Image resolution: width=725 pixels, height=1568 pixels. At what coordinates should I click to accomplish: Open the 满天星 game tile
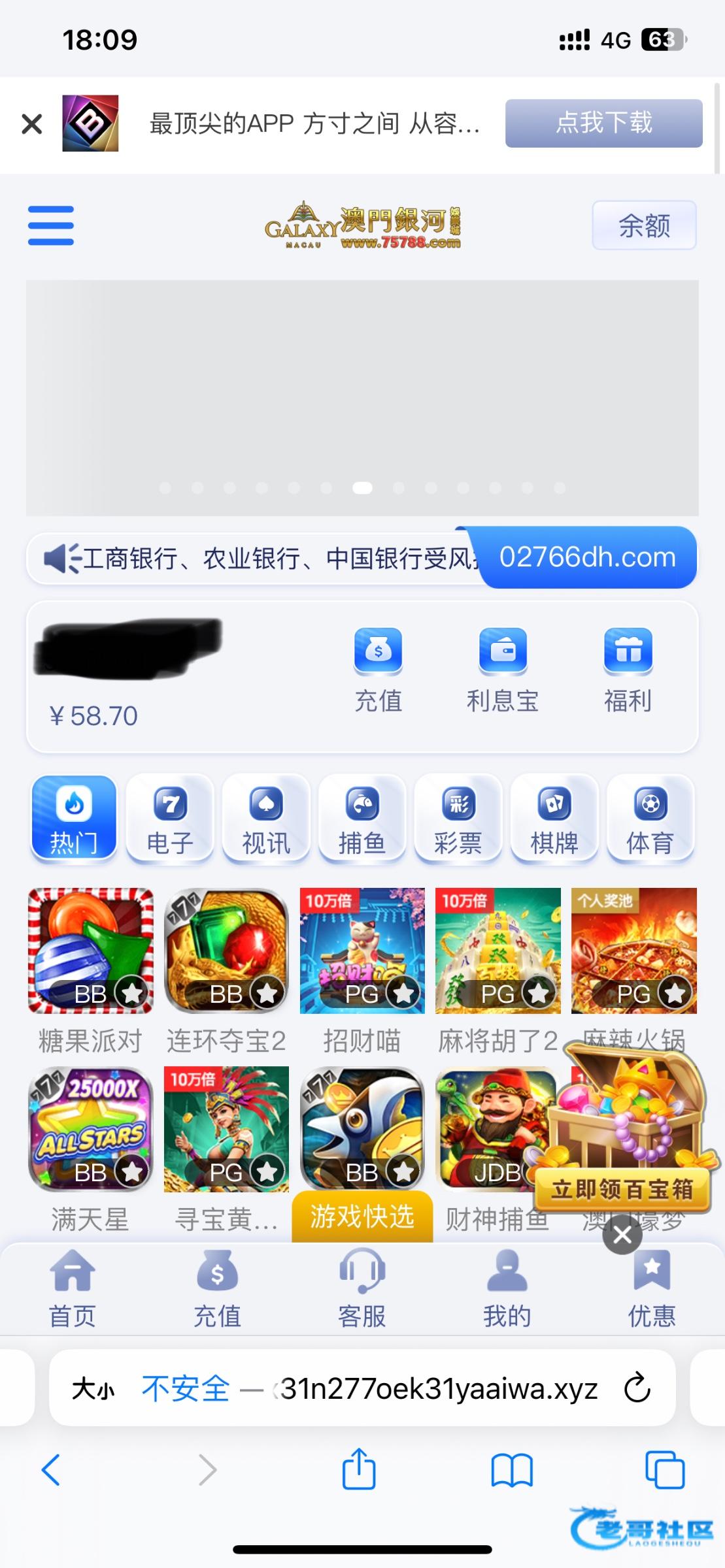tap(90, 1129)
